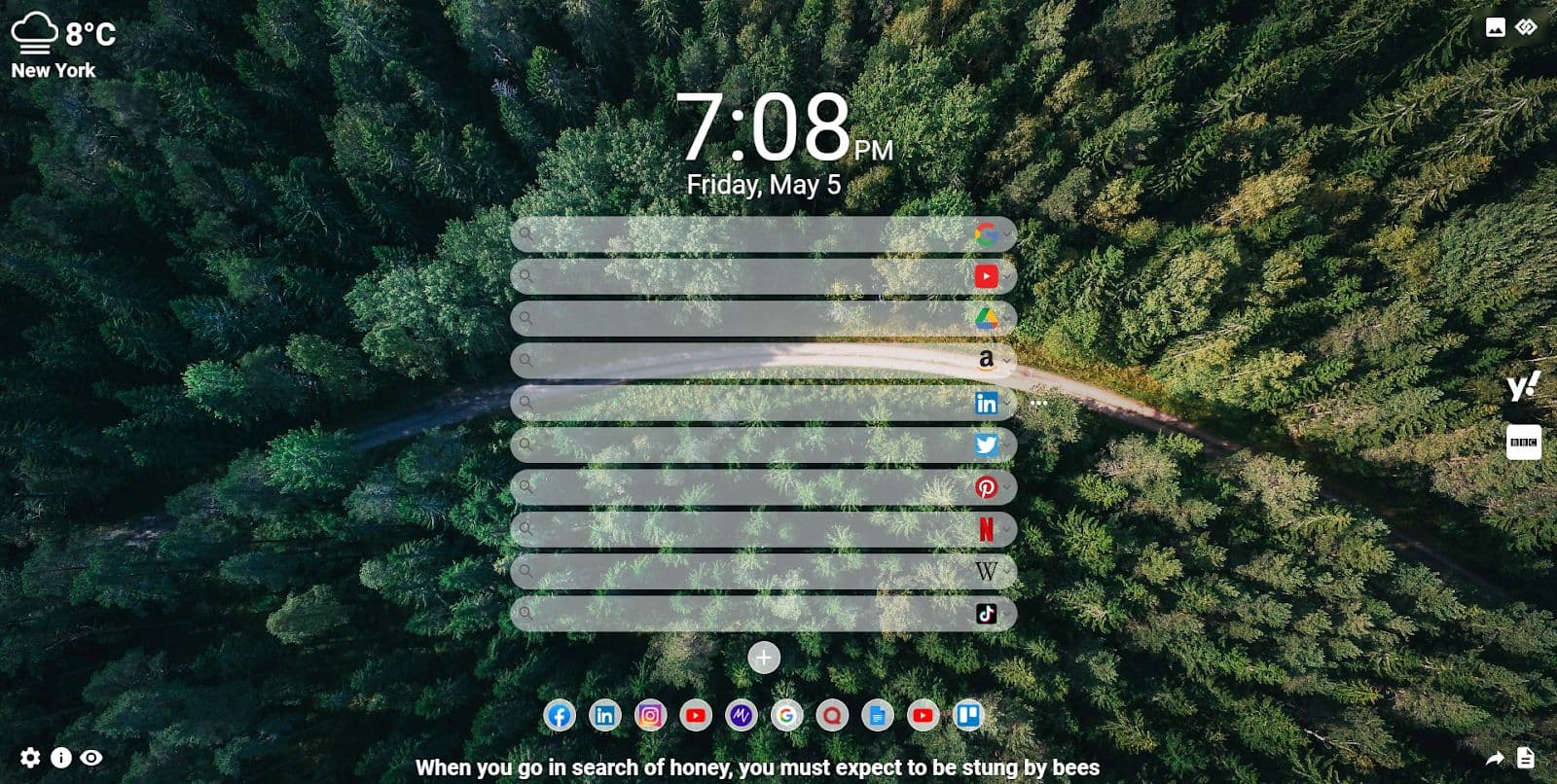Open the three-dot options beside LinkedIn bar

(x=1039, y=403)
